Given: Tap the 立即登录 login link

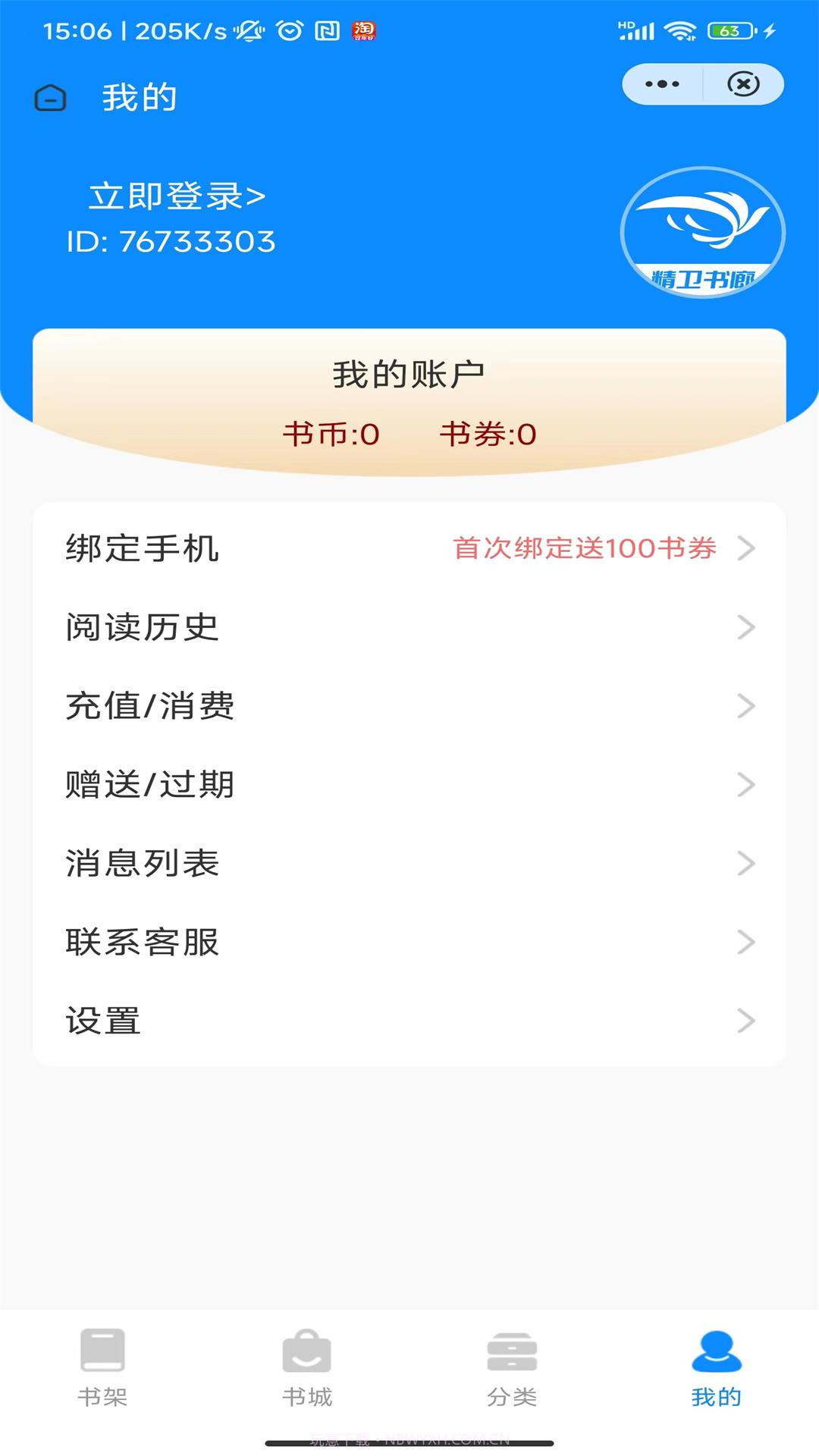Looking at the screenshot, I should [176, 196].
